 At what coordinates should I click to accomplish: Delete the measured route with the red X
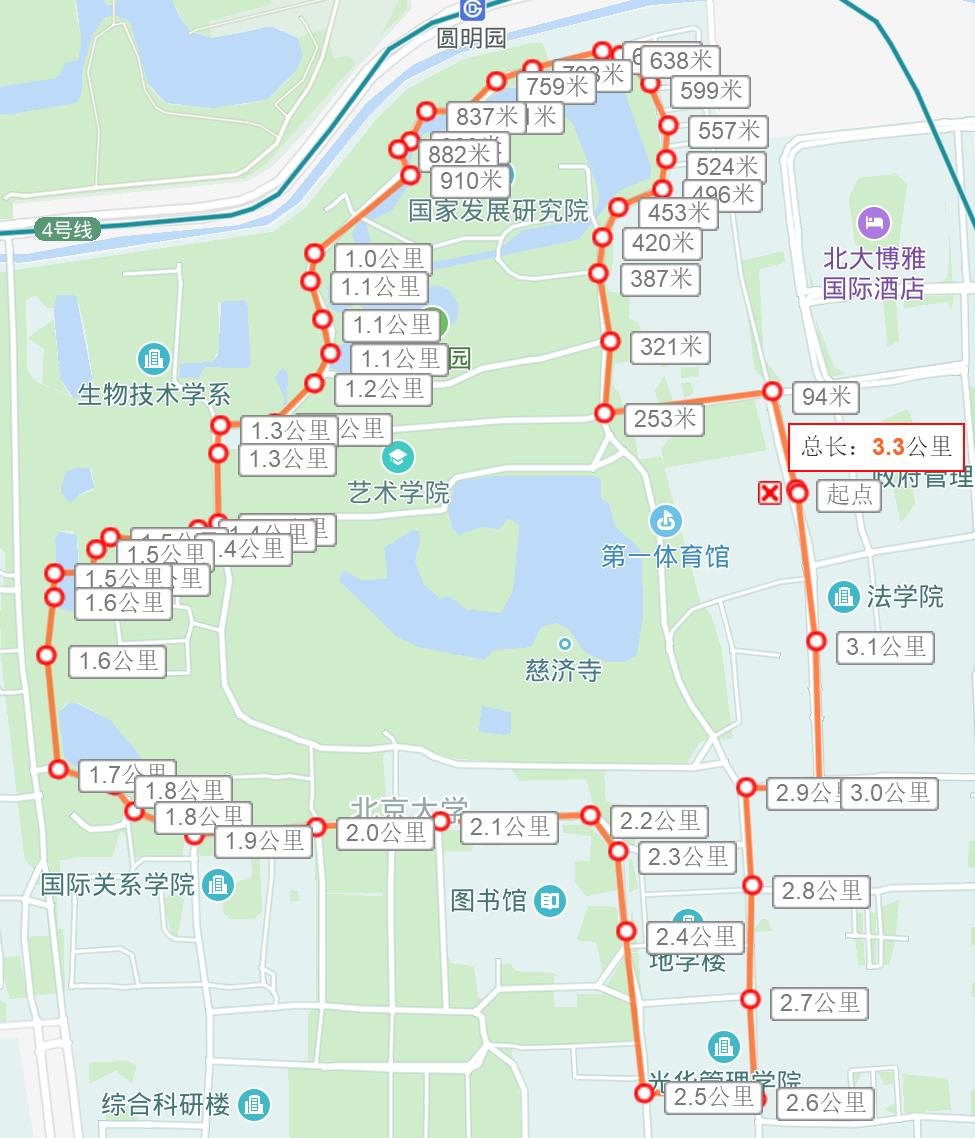769,493
